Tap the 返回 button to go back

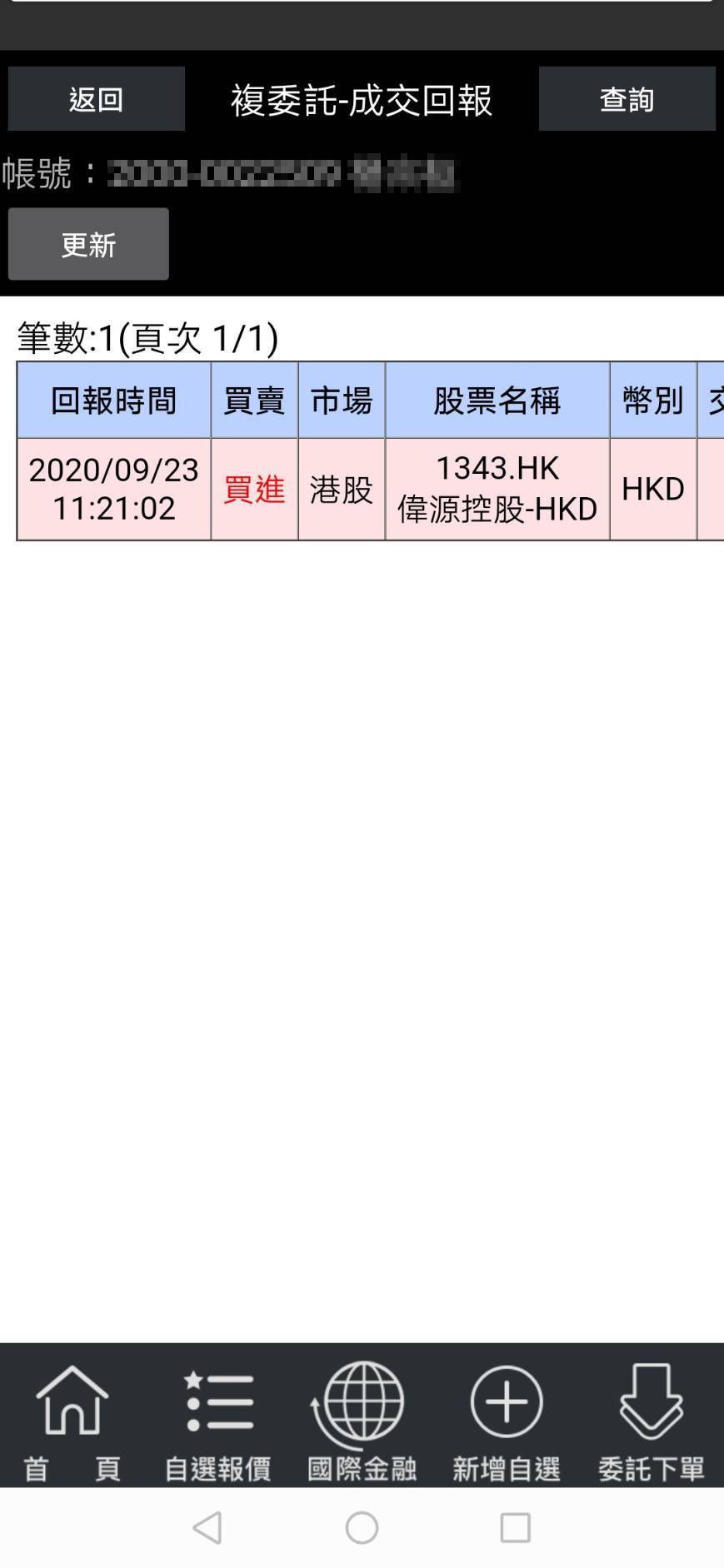[96, 99]
